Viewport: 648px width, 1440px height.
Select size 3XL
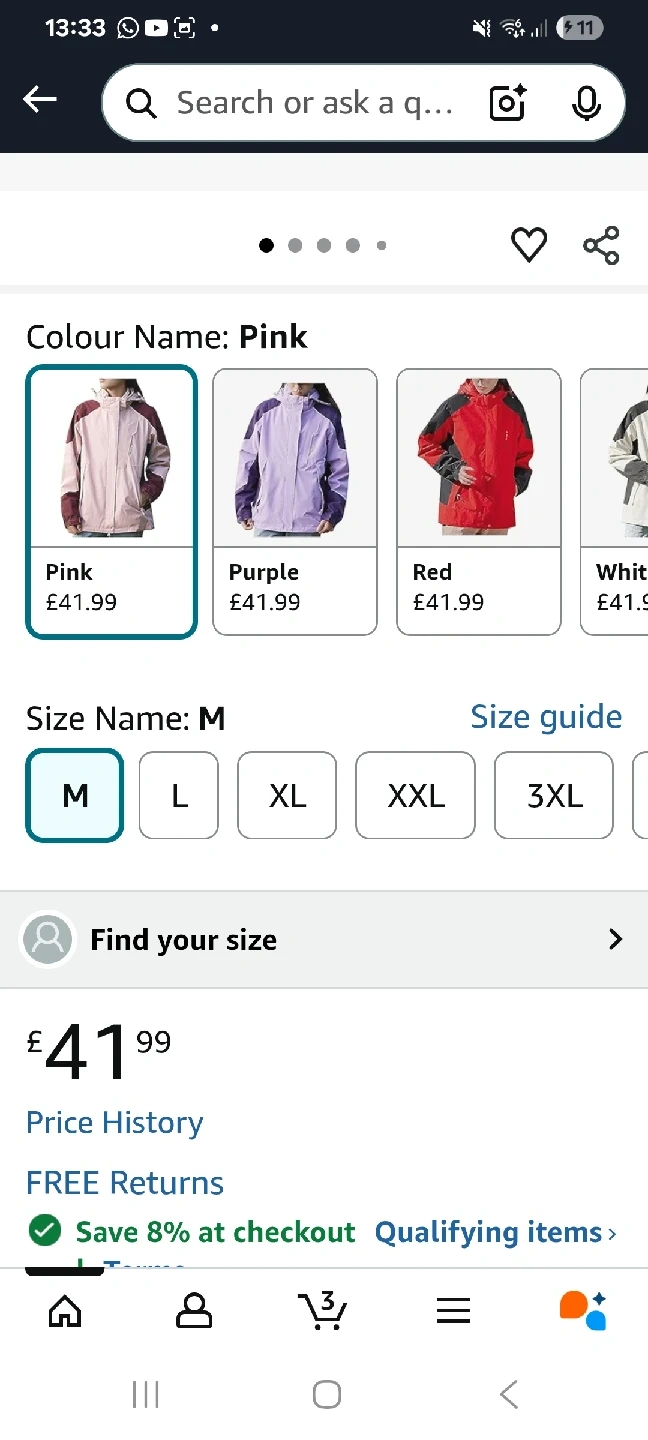pyautogui.click(x=554, y=796)
